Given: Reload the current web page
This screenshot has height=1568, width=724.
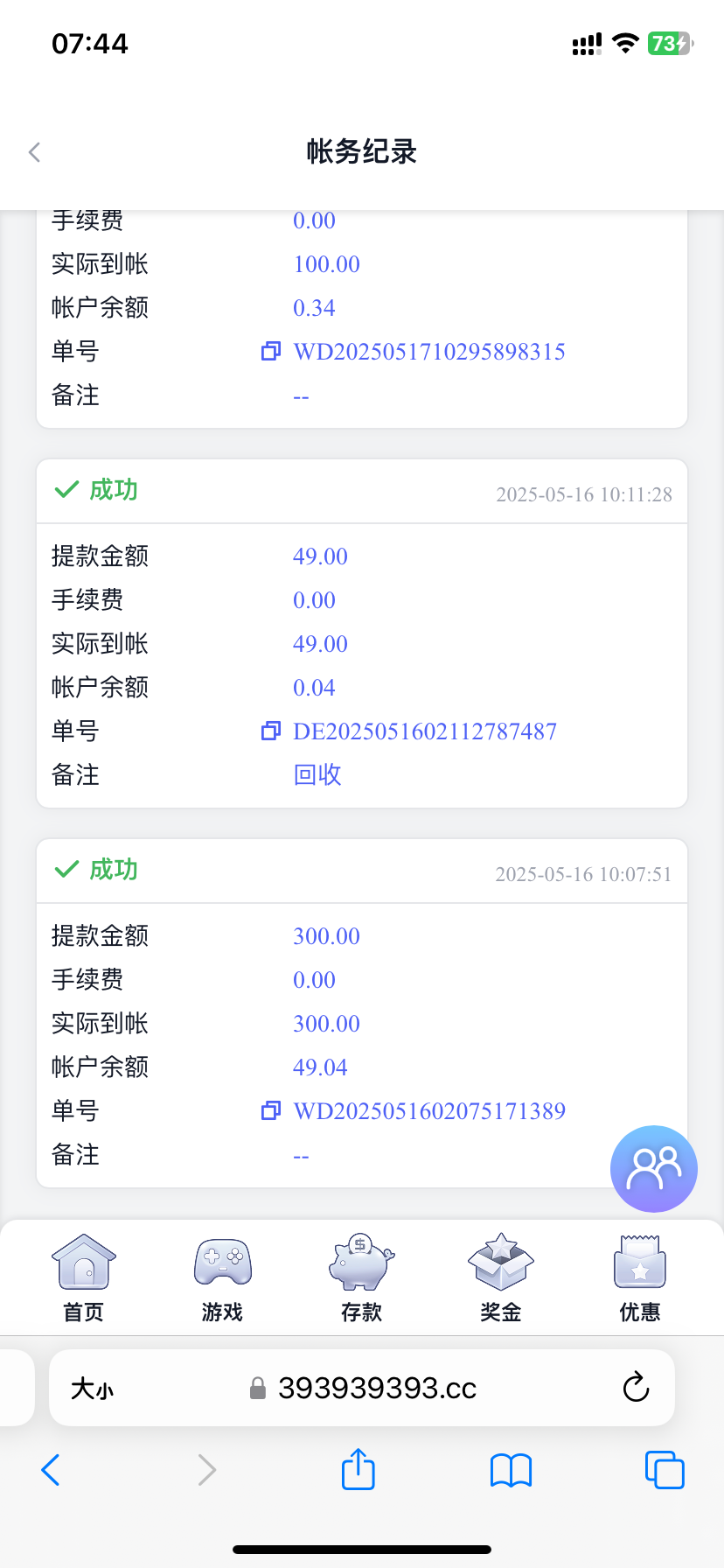Looking at the screenshot, I should [x=636, y=1388].
